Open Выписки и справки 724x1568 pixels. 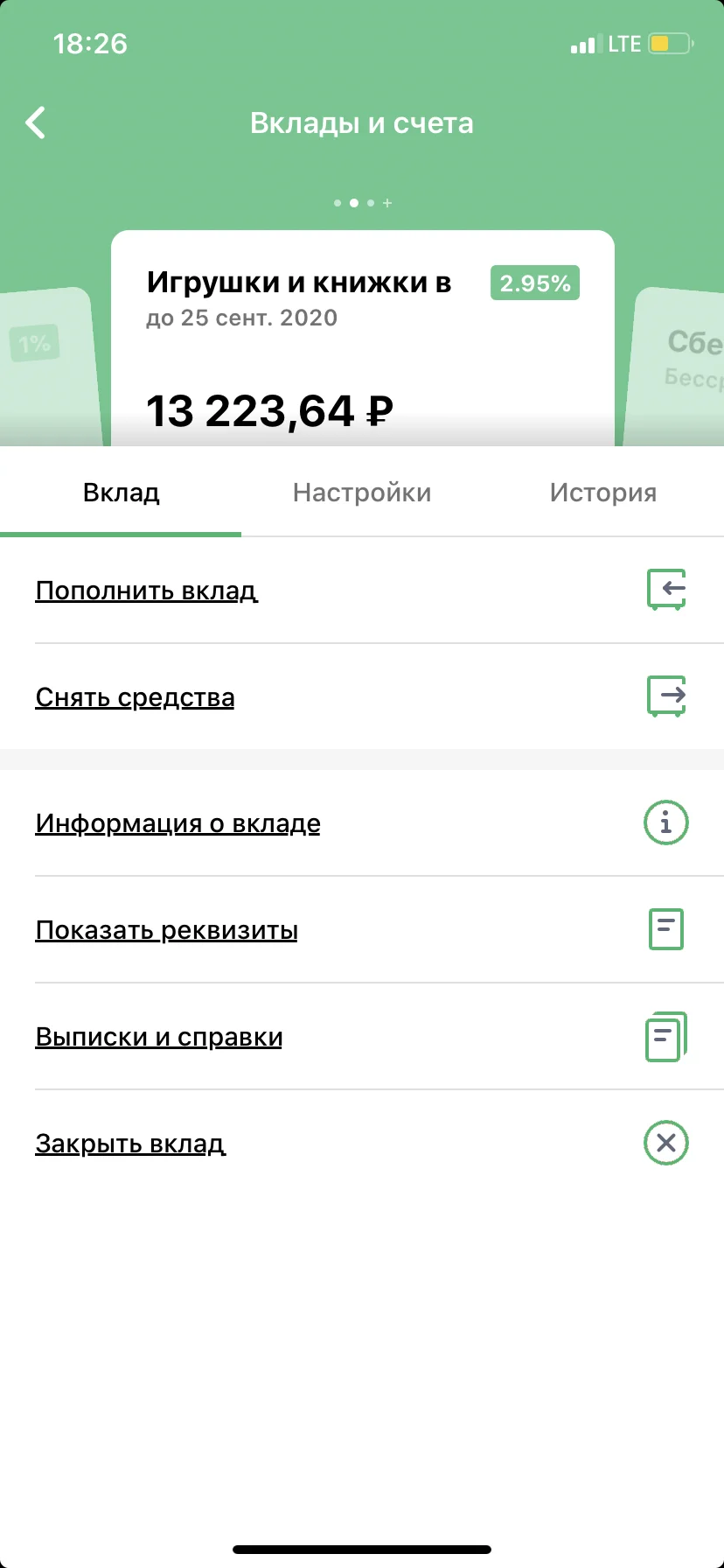[158, 1037]
